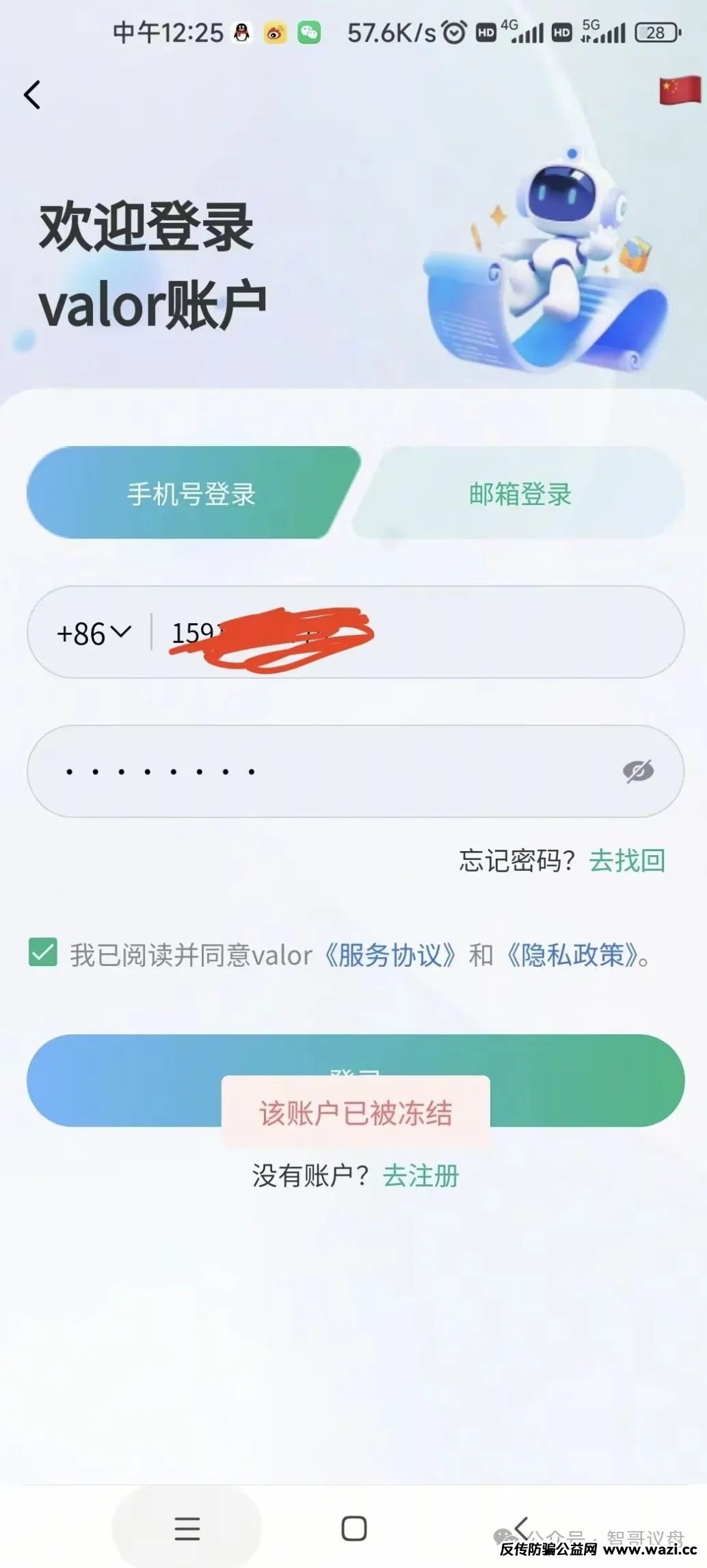Tap 去注册 to create an account
The height and width of the screenshot is (1568, 707).
click(421, 1176)
